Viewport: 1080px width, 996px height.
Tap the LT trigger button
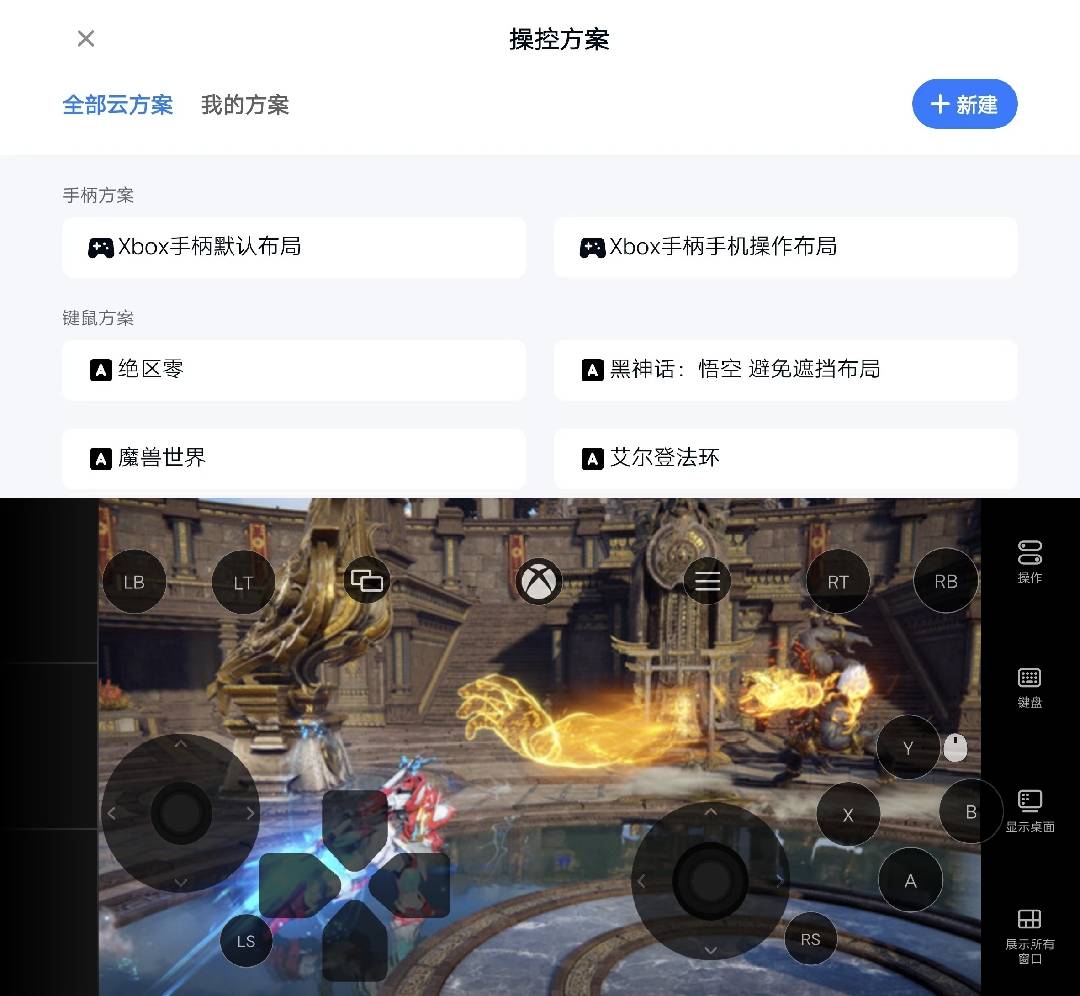coord(243,582)
